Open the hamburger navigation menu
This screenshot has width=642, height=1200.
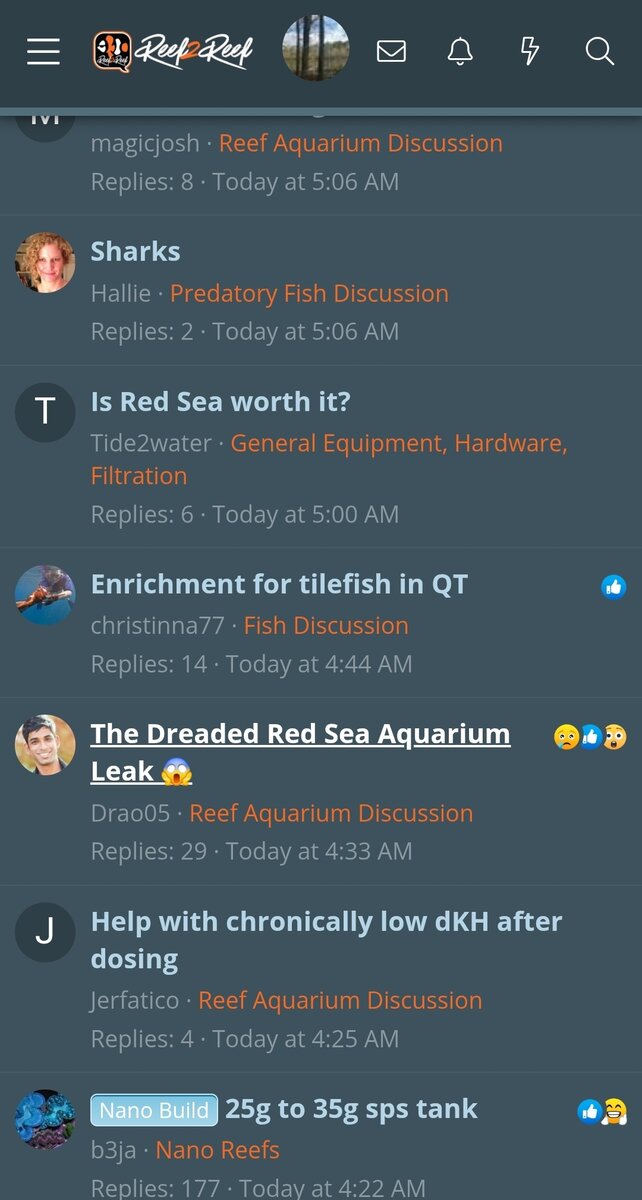[43, 51]
